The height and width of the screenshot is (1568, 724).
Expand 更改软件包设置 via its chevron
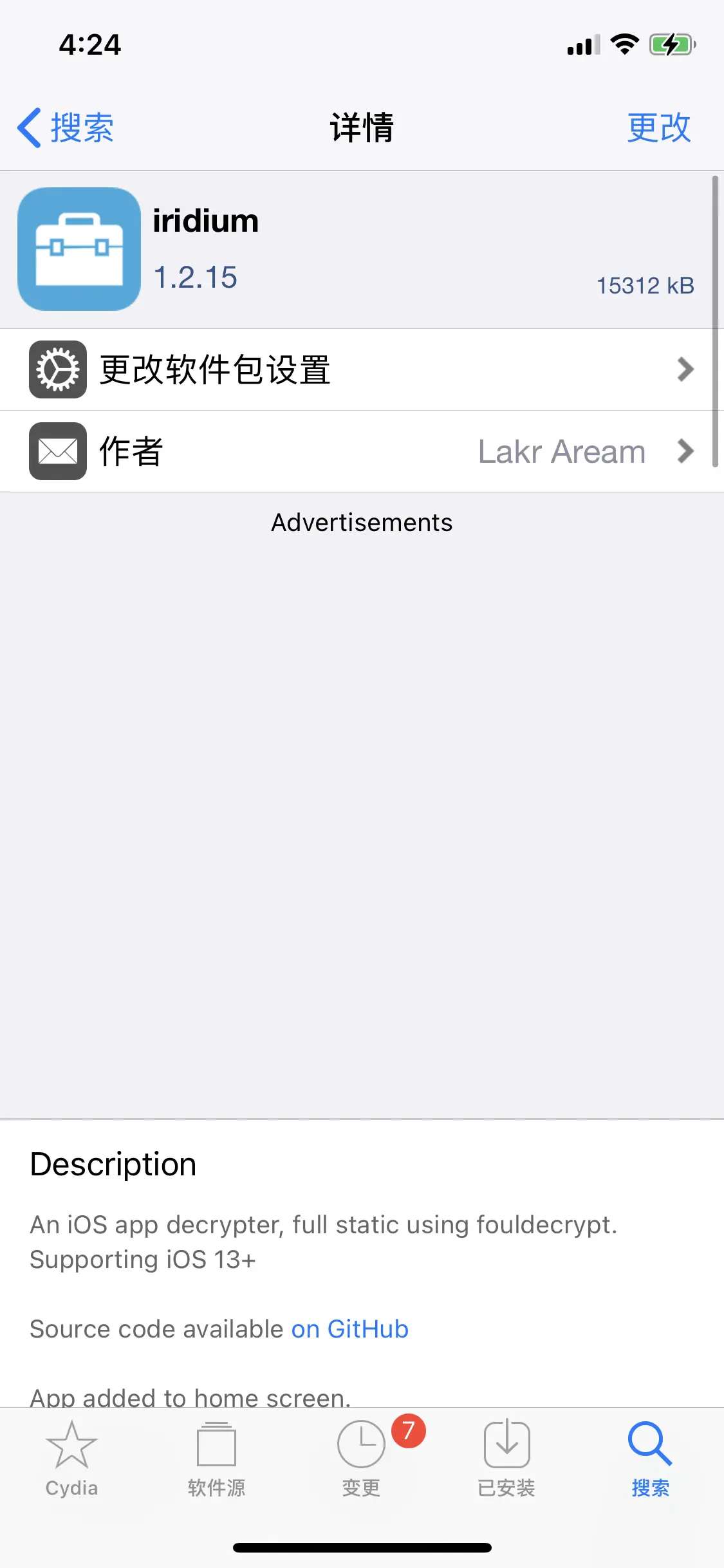[x=685, y=369]
